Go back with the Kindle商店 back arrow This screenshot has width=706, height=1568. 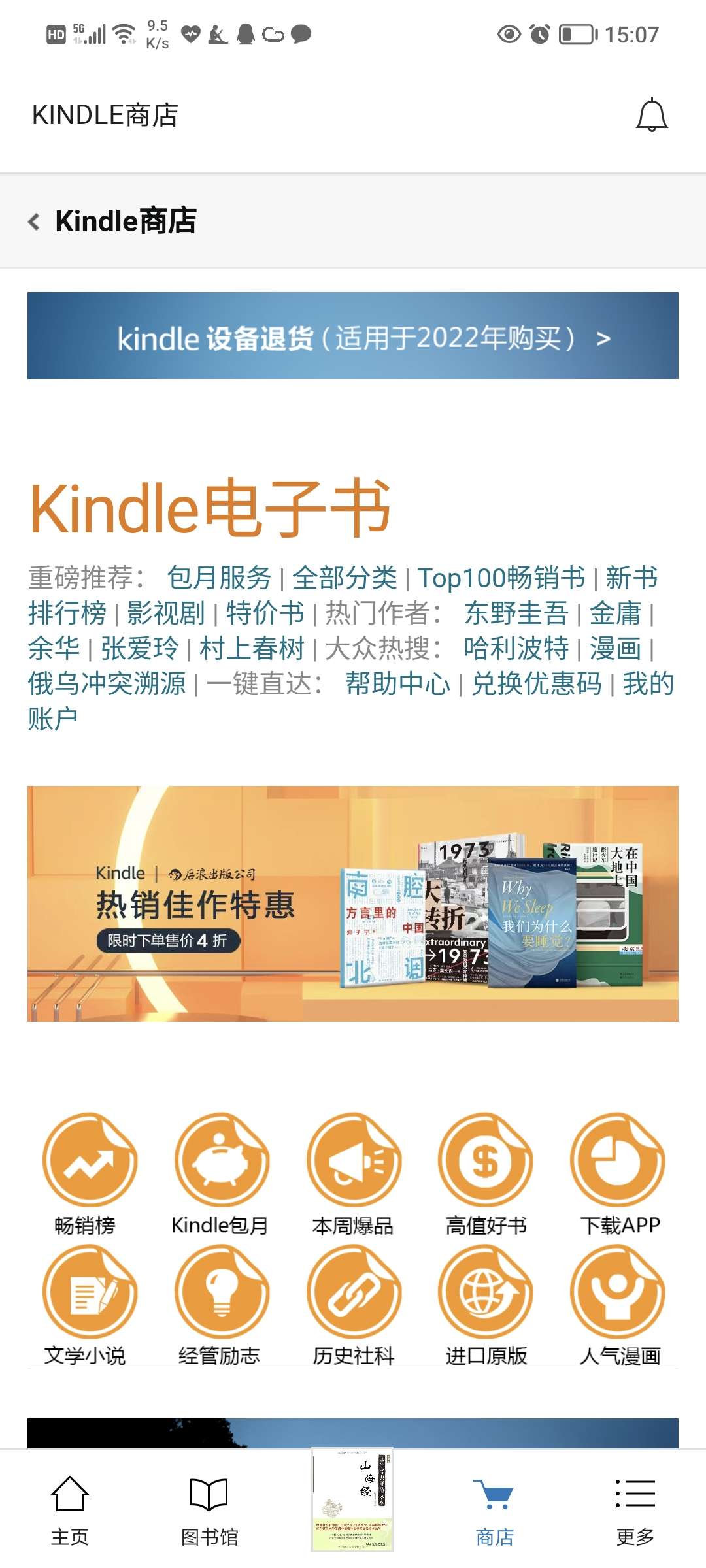point(35,221)
